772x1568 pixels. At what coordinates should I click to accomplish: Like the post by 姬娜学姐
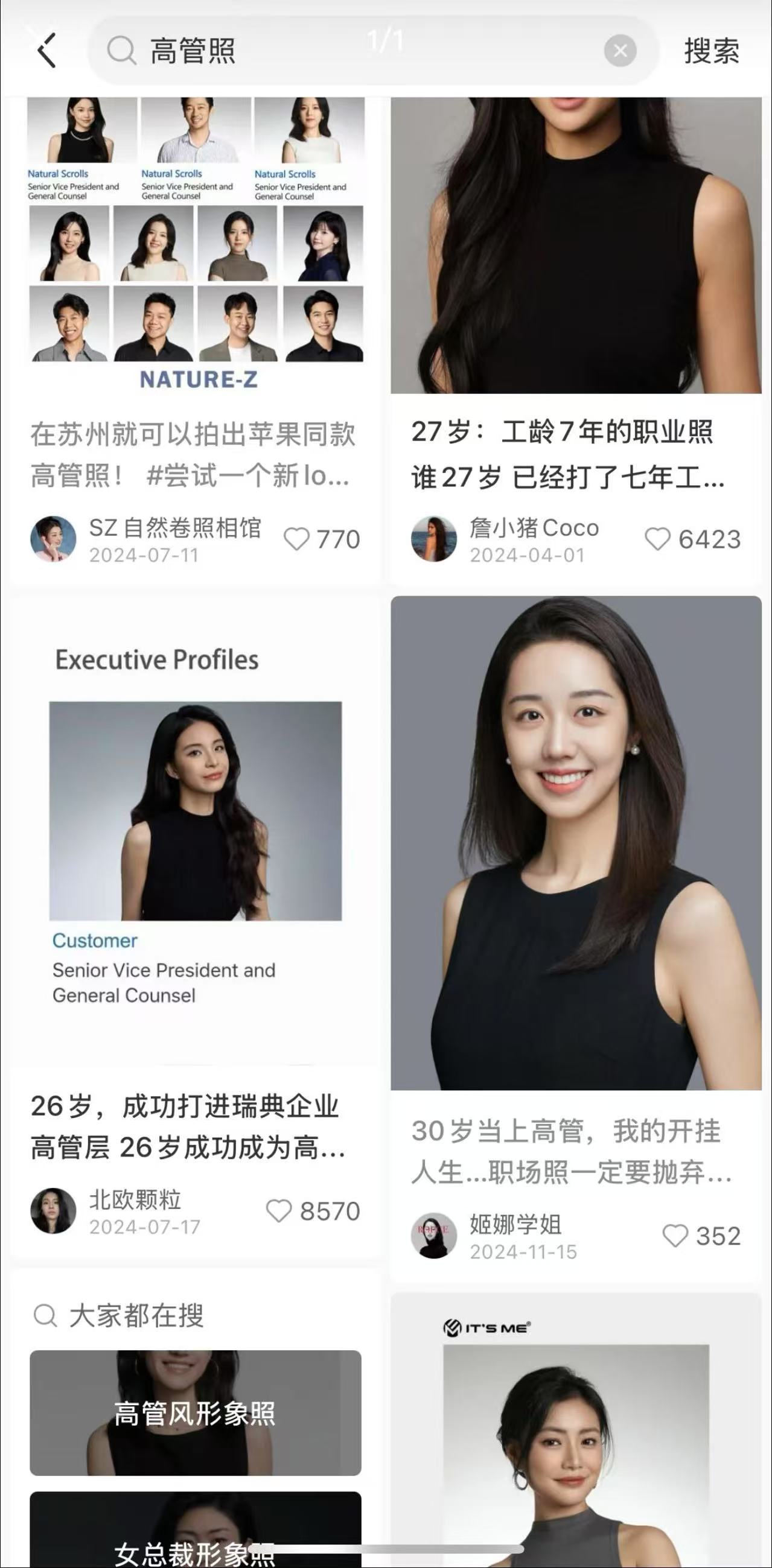click(x=675, y=1236)
